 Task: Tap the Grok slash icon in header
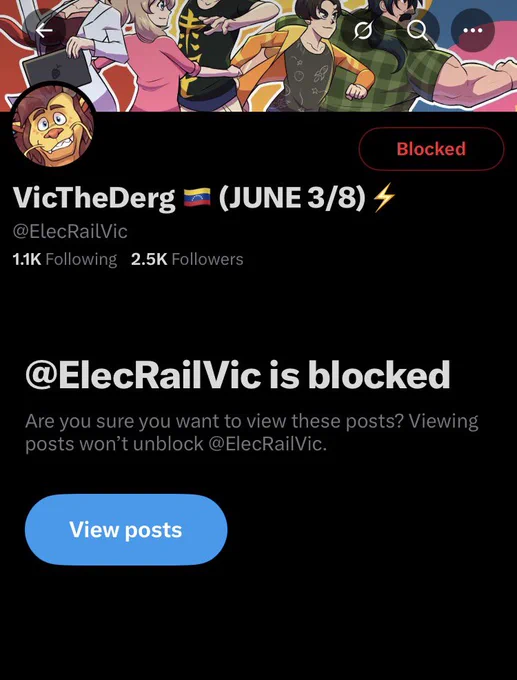click(363, 31)
